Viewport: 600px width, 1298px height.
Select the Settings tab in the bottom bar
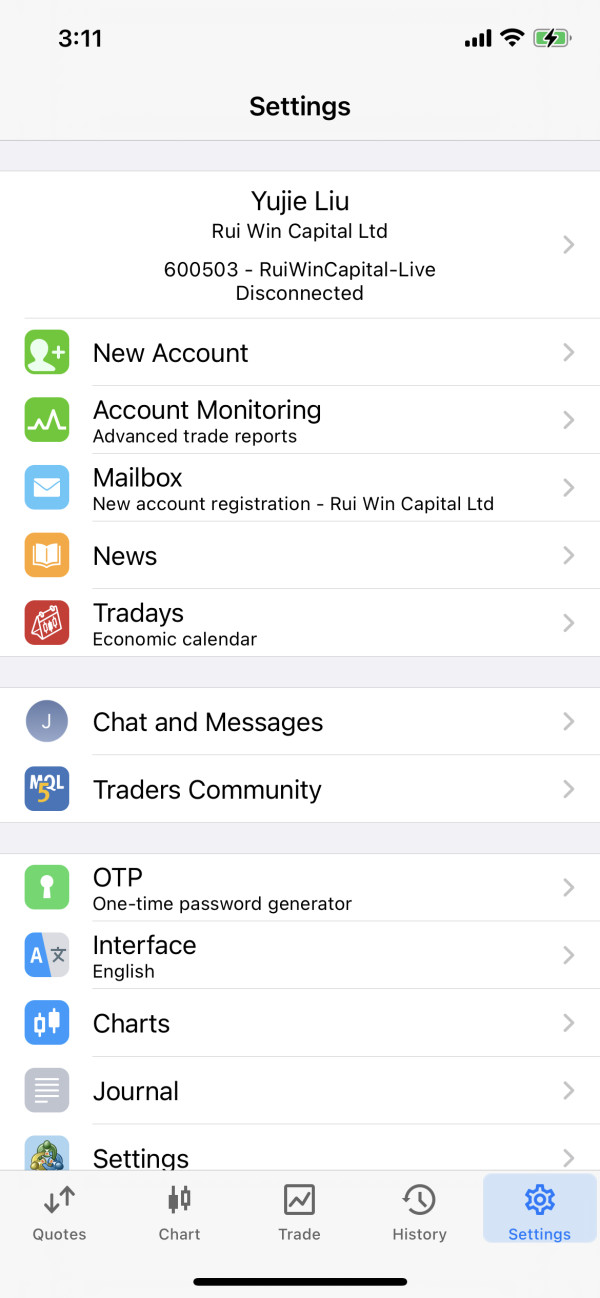[x=540, y=1209]
